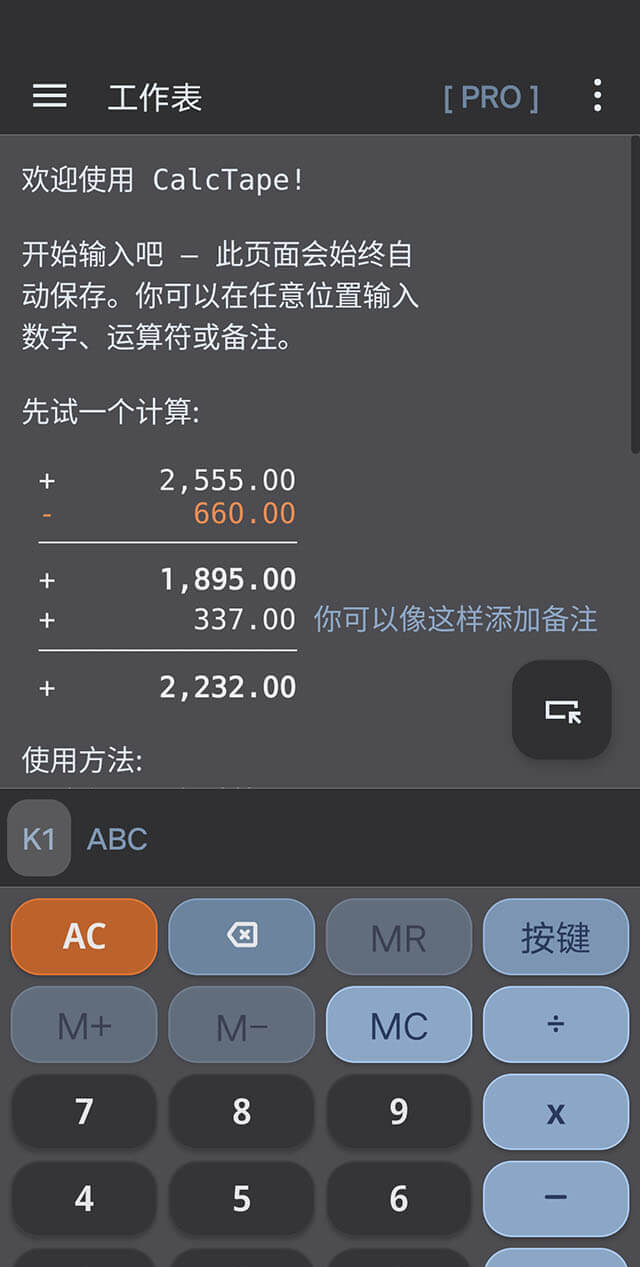This screenshot has height=1267, width=640.
Task: Open the 按键 keys option
Action: (x=556, y=937)
